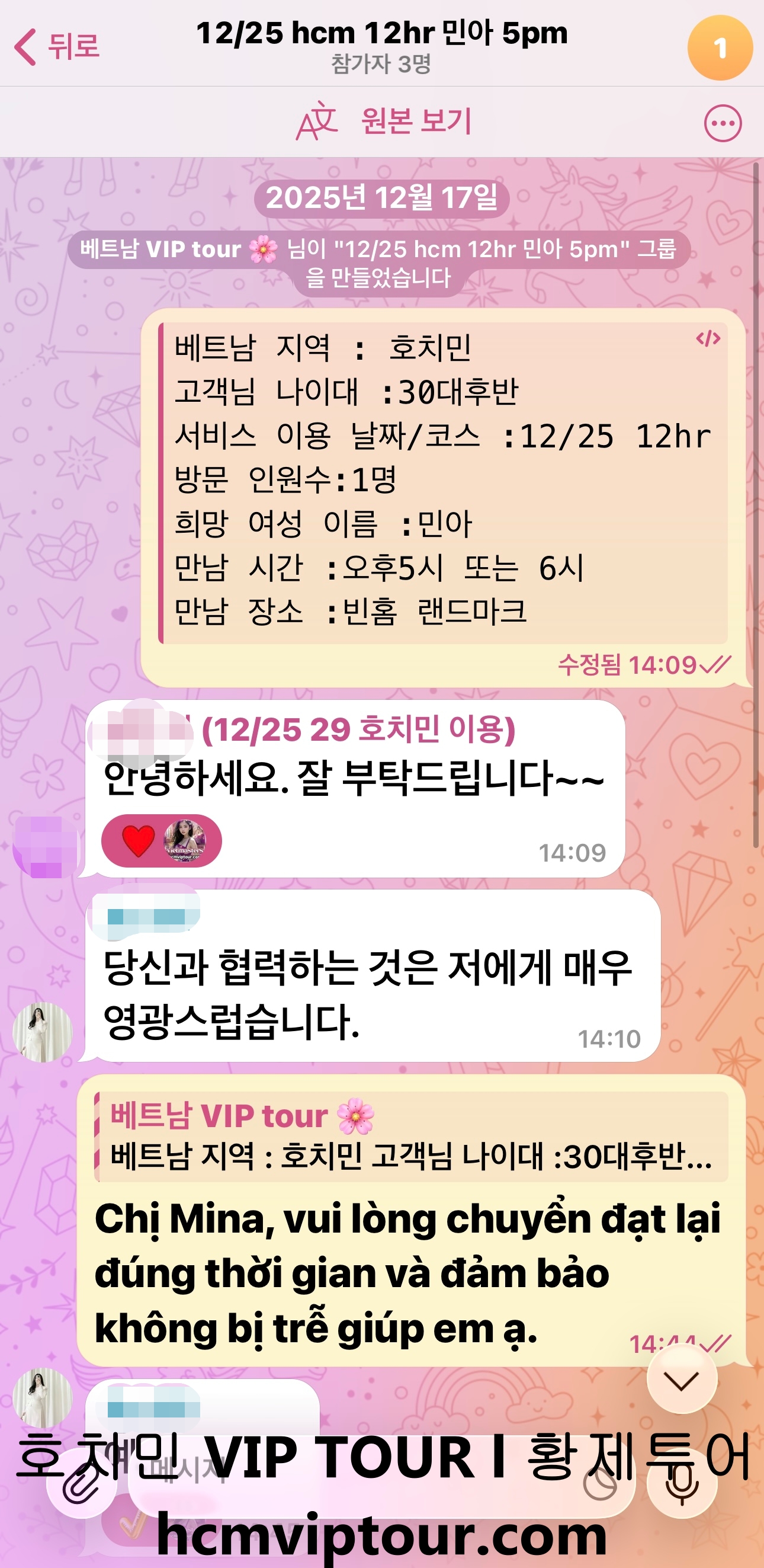
Task: Copy the code block in the booking message
Action: pos(708,338)
